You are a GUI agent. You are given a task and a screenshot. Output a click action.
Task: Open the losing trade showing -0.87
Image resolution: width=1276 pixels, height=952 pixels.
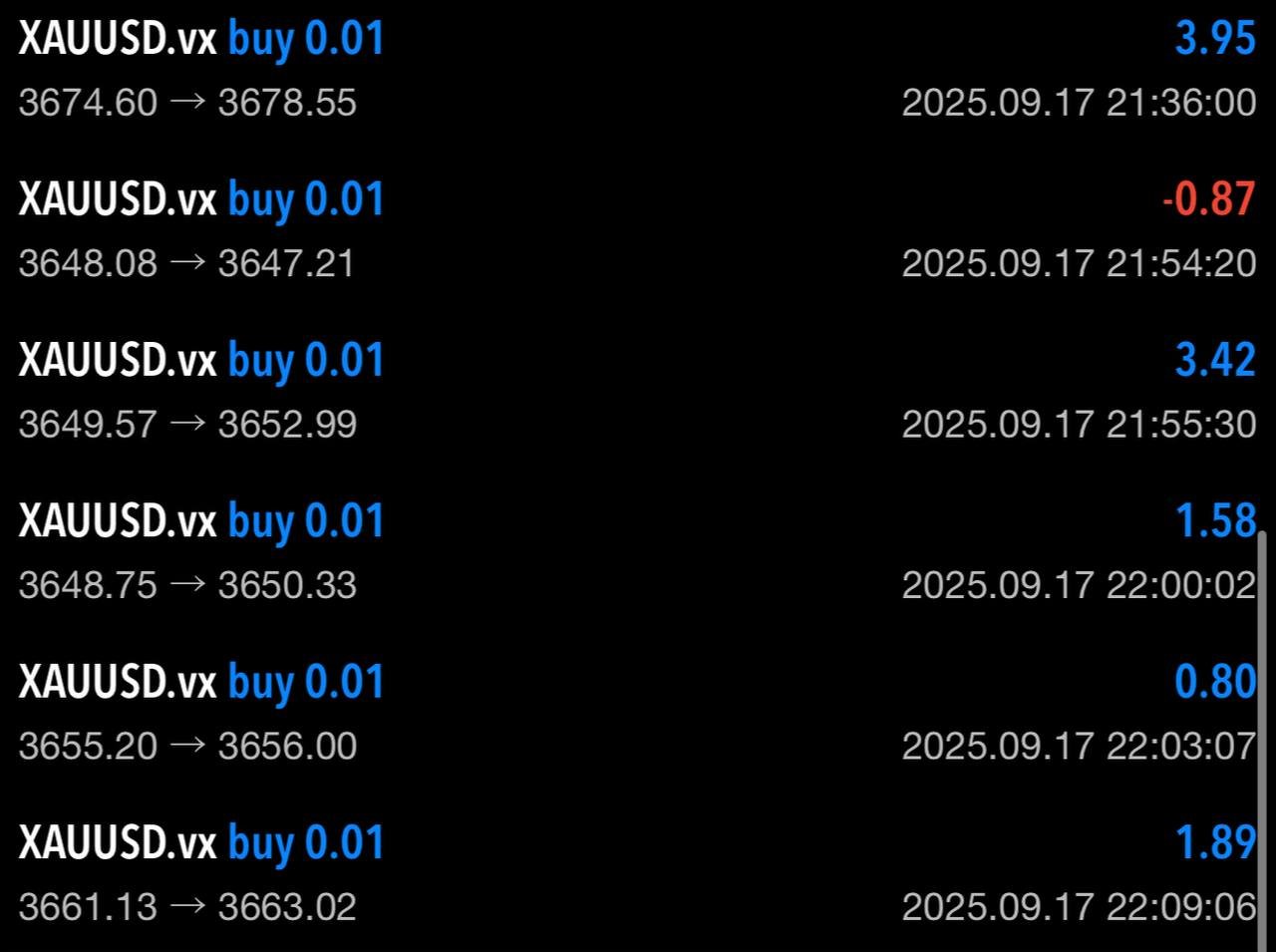coord(638,230)
